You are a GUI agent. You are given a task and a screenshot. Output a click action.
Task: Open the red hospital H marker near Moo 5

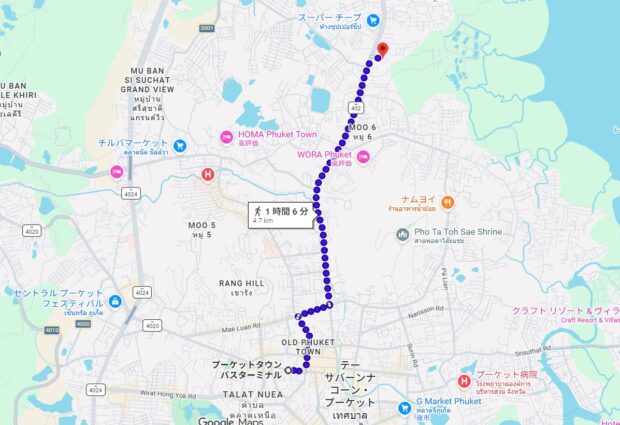[208, 174]
